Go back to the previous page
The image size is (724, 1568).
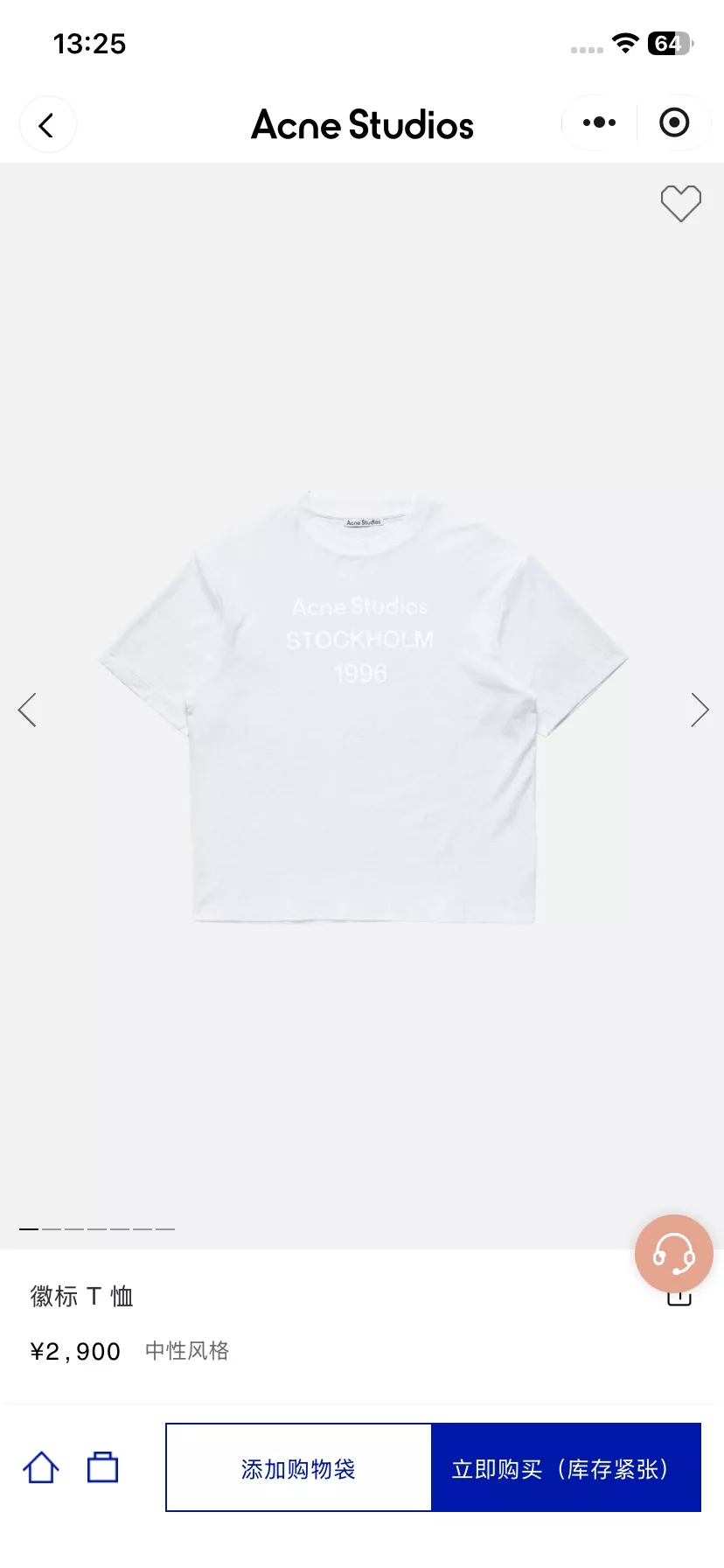[x=47, y=125]
